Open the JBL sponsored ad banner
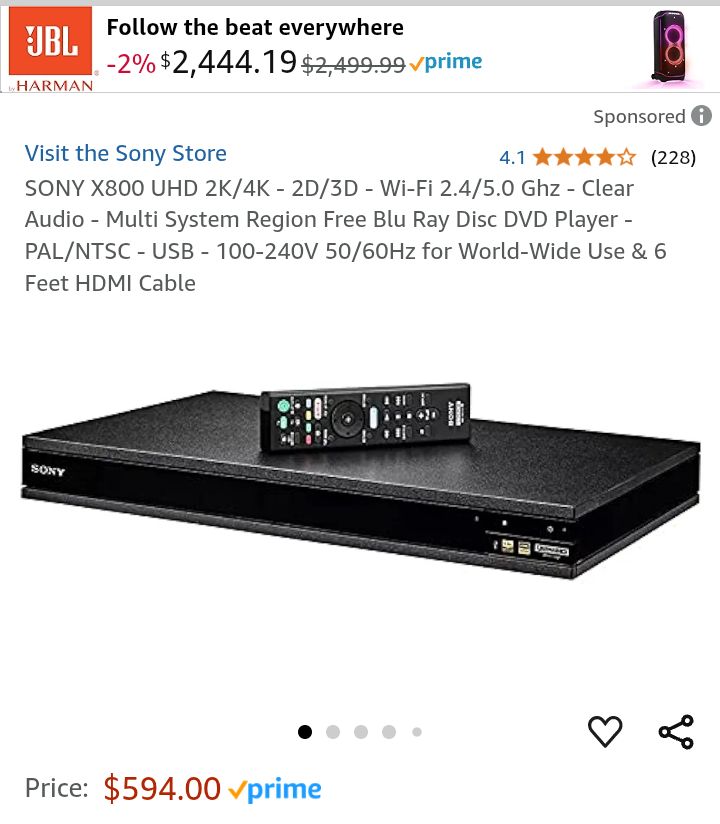 coord(360,48)
